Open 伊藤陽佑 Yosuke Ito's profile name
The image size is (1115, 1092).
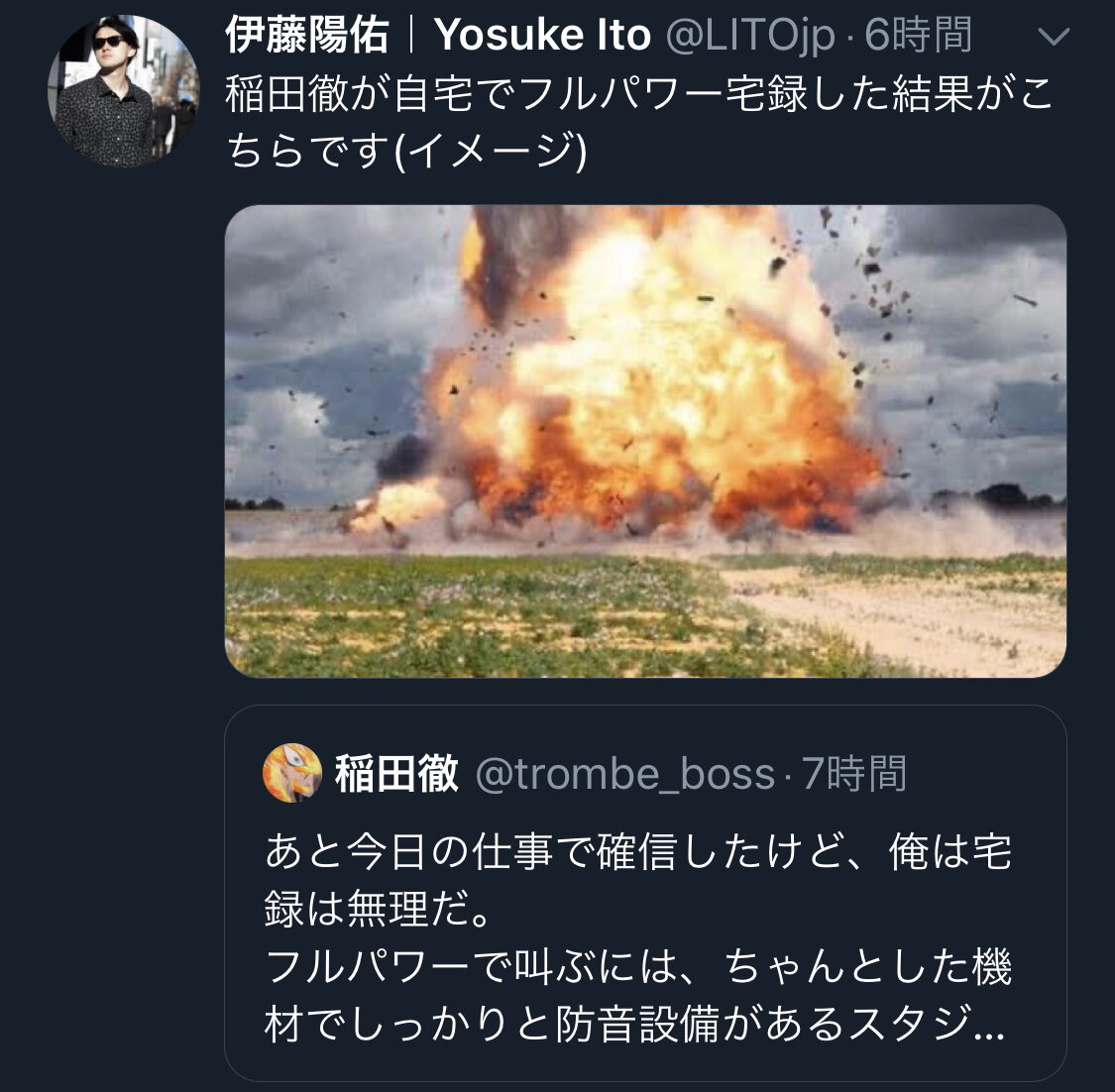[438, 35]
